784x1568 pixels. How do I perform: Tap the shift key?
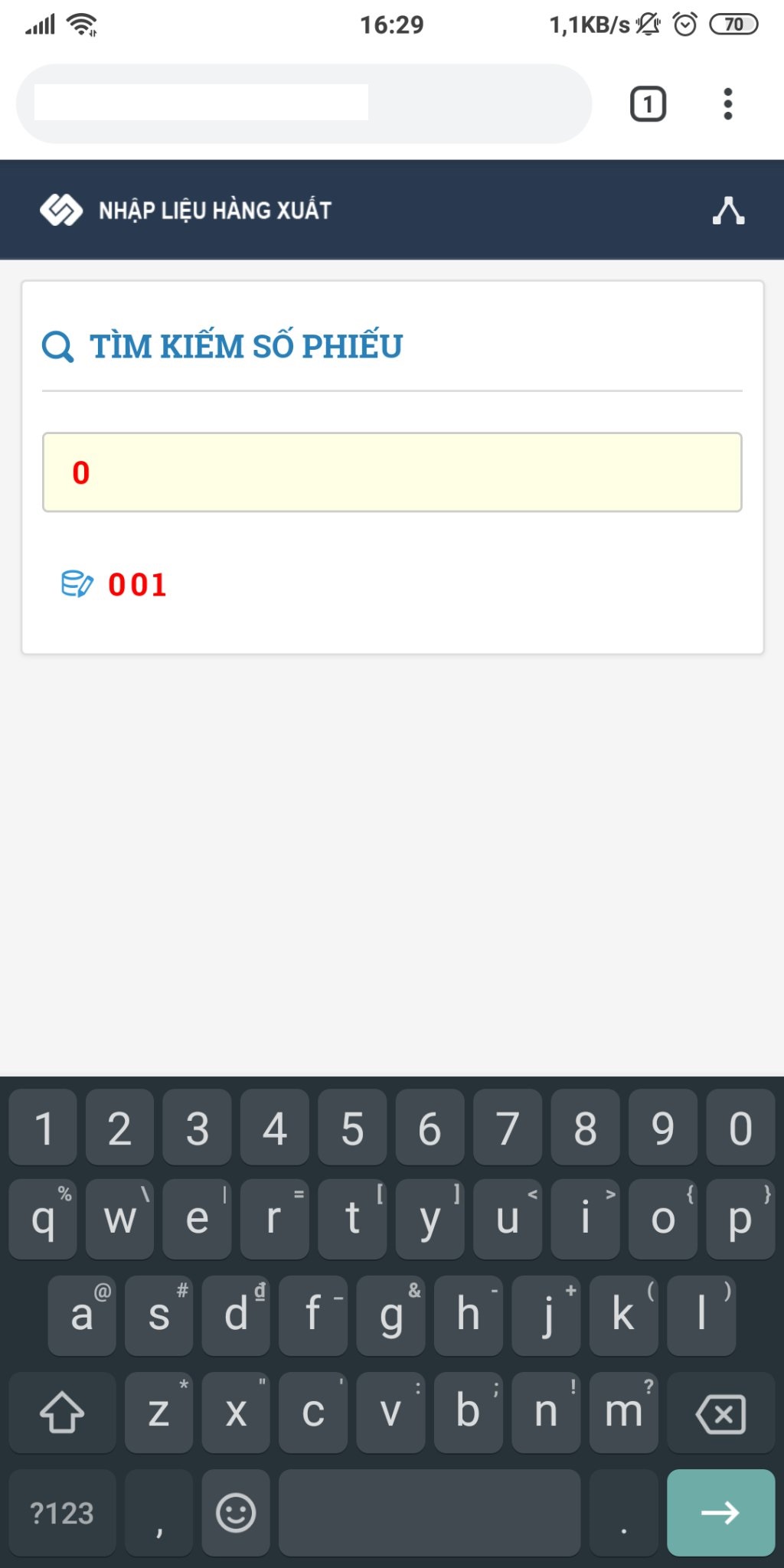pyautogui.click(x=62, y=1413)
